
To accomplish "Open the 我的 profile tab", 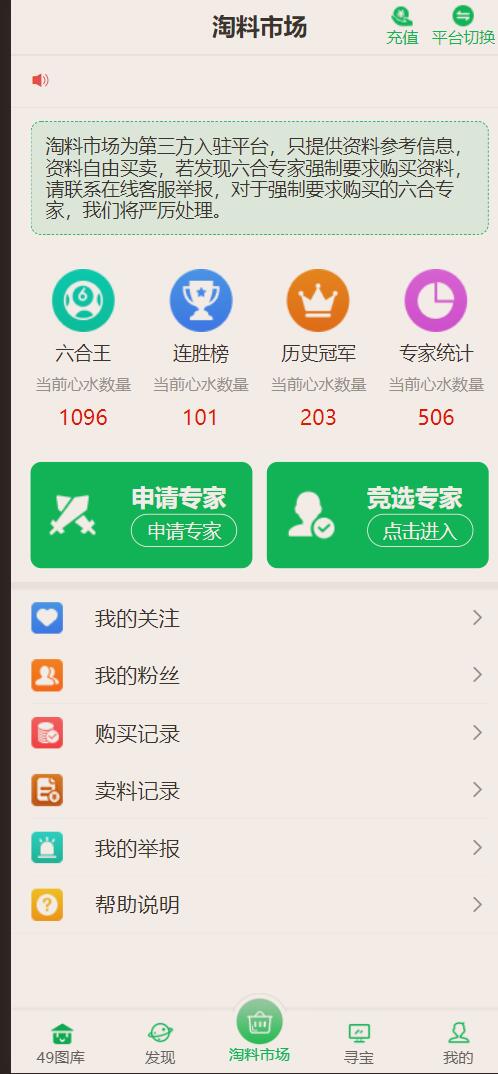I will point(458,1044).
